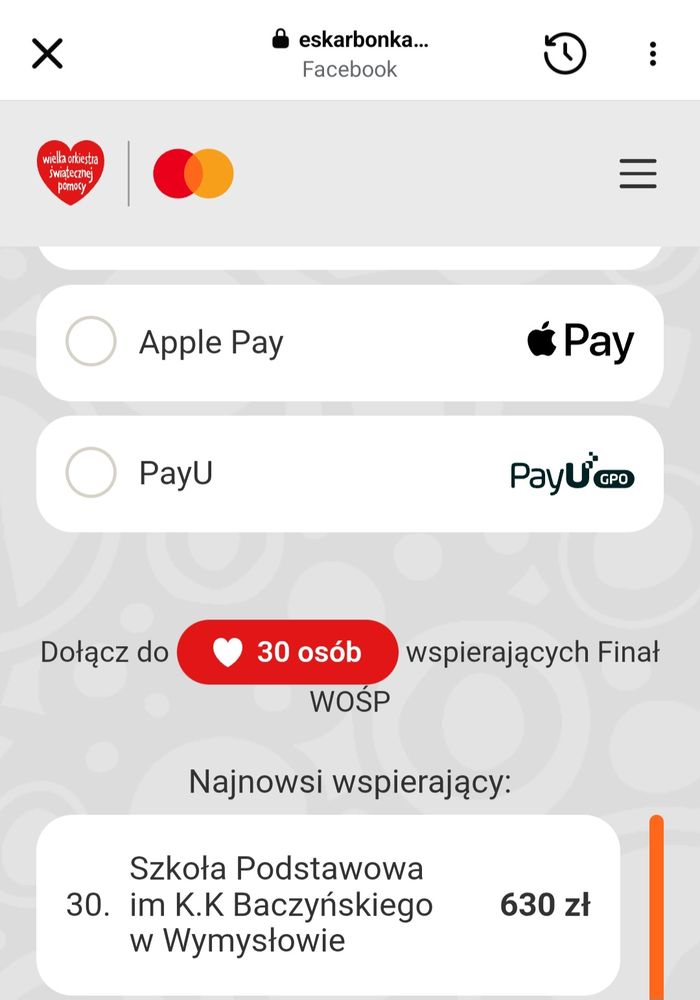Screen dimensions: 700x1000
Task: Choose PayU as payment method
Action: point(91,473)
